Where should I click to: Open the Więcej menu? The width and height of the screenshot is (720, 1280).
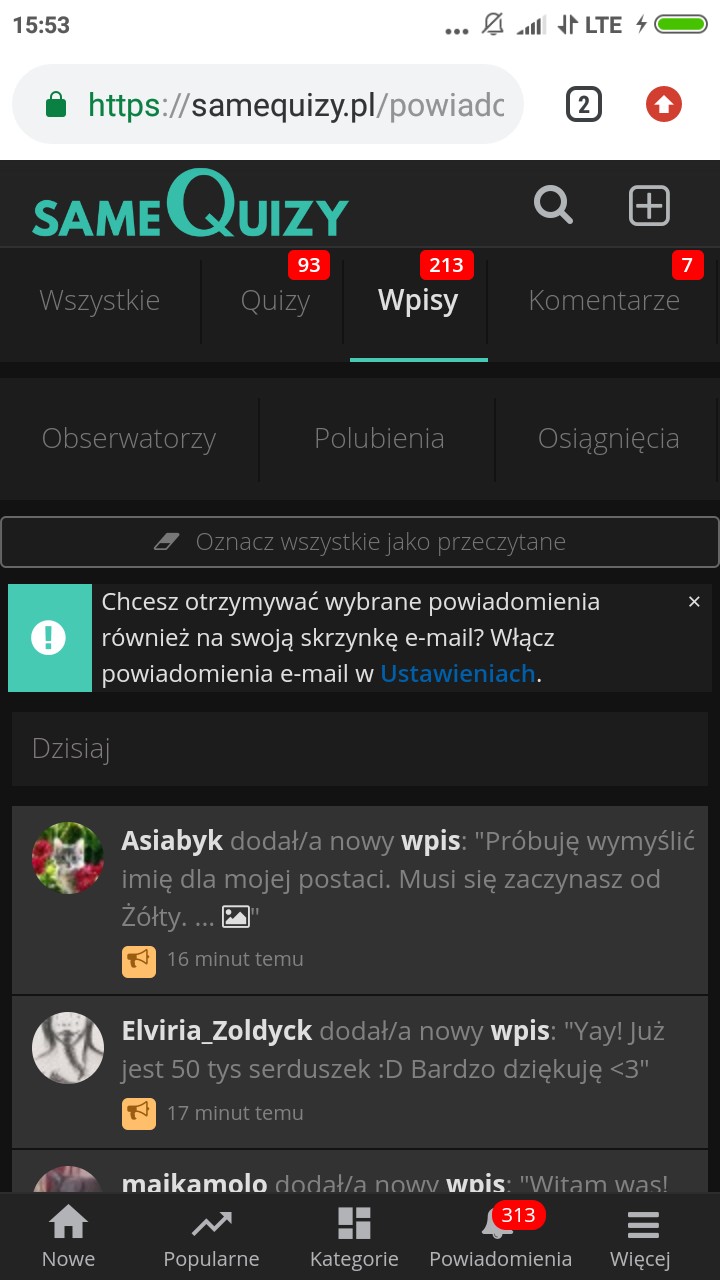(x=641, y=1237)
